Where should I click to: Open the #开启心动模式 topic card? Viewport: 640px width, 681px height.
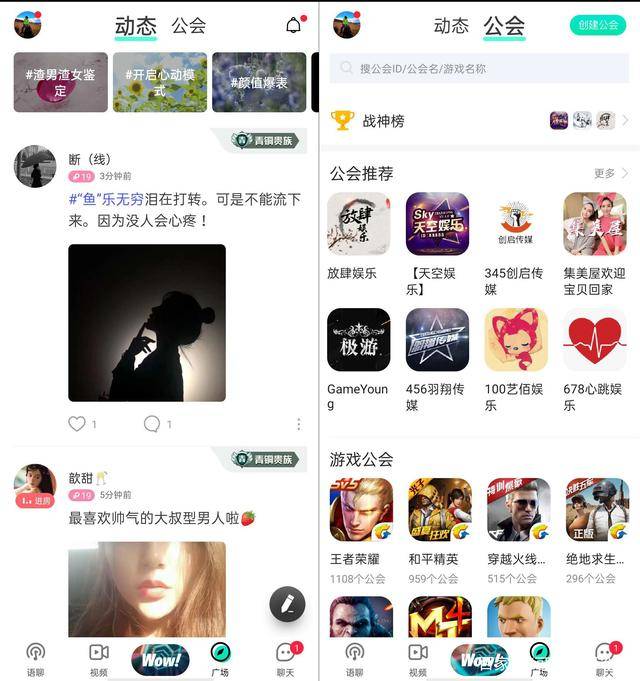coord(160,82)
